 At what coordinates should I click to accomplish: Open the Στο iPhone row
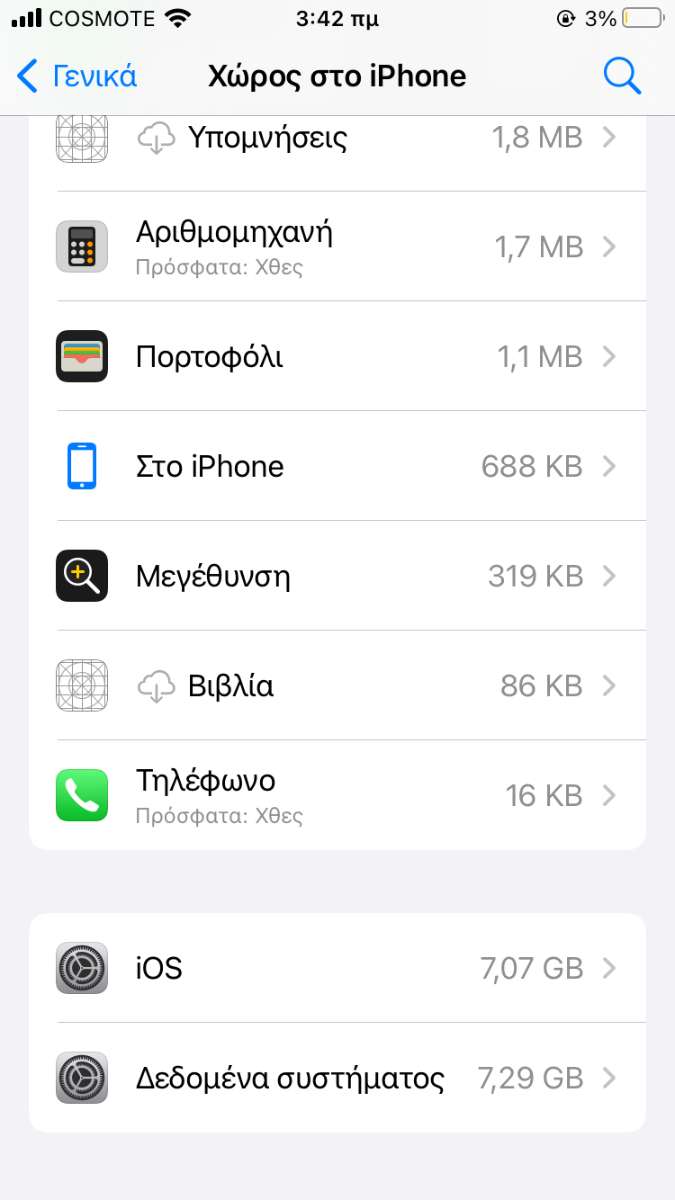point(337,466)
